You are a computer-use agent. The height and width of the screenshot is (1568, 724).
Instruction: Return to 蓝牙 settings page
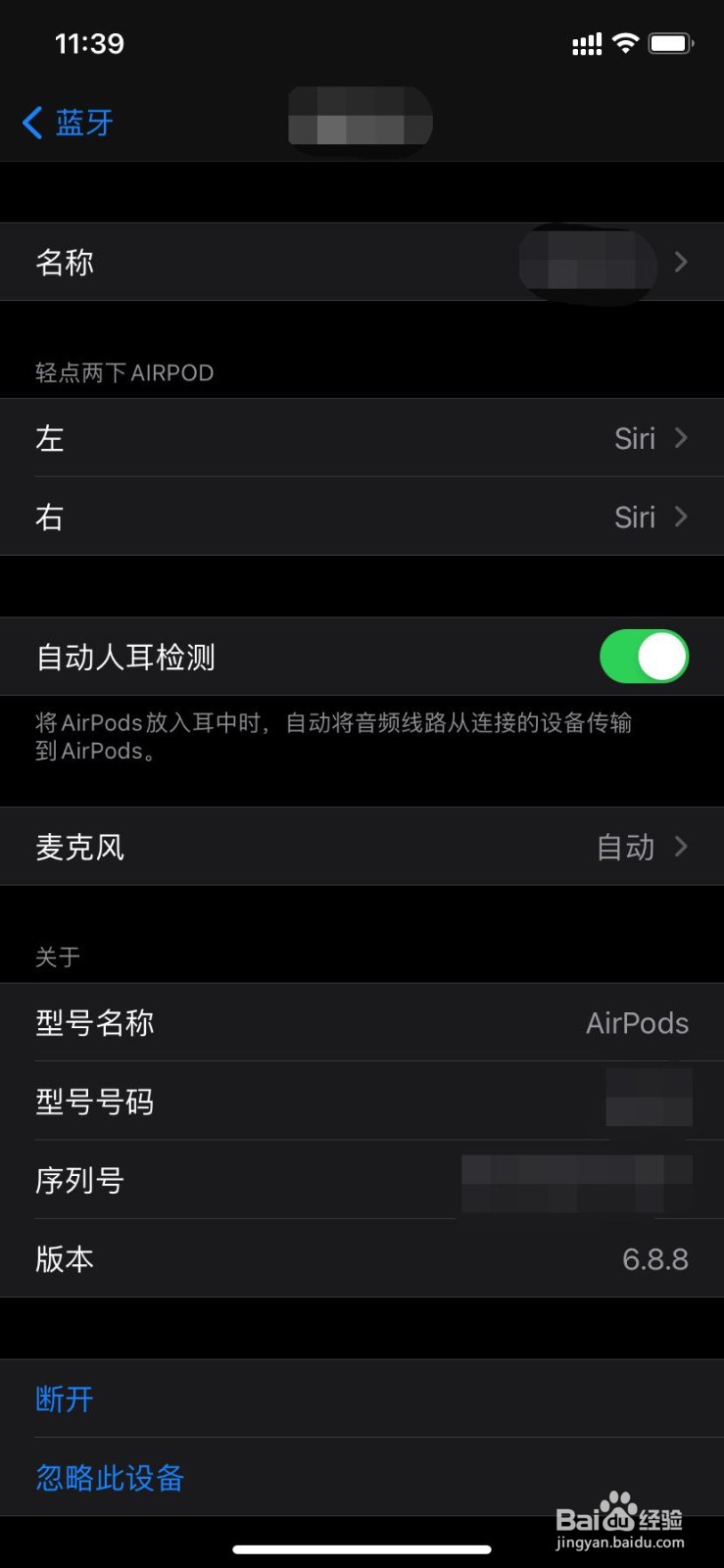click(66, 122)
